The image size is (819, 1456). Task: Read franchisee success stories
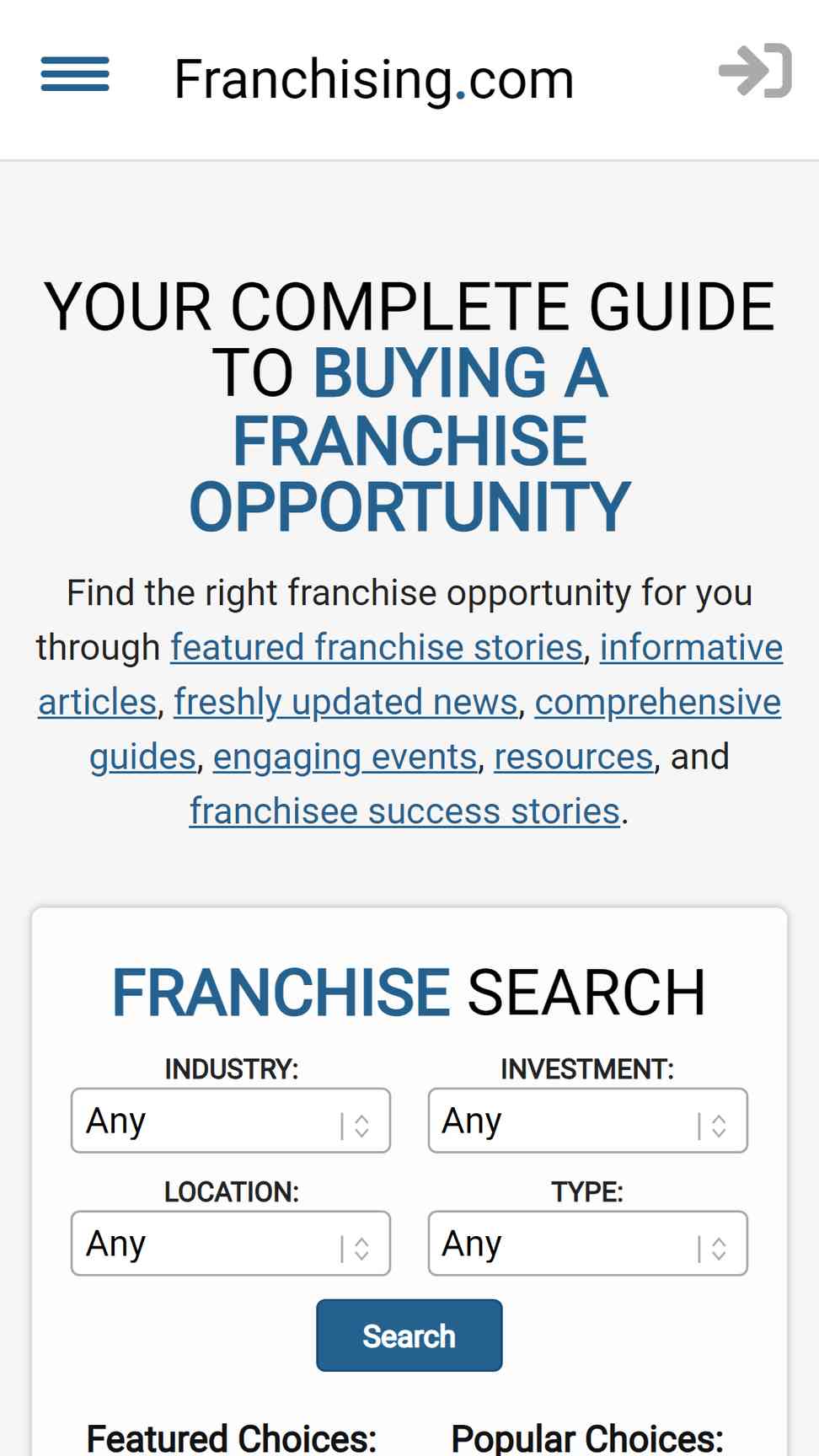tap(404, 811)
